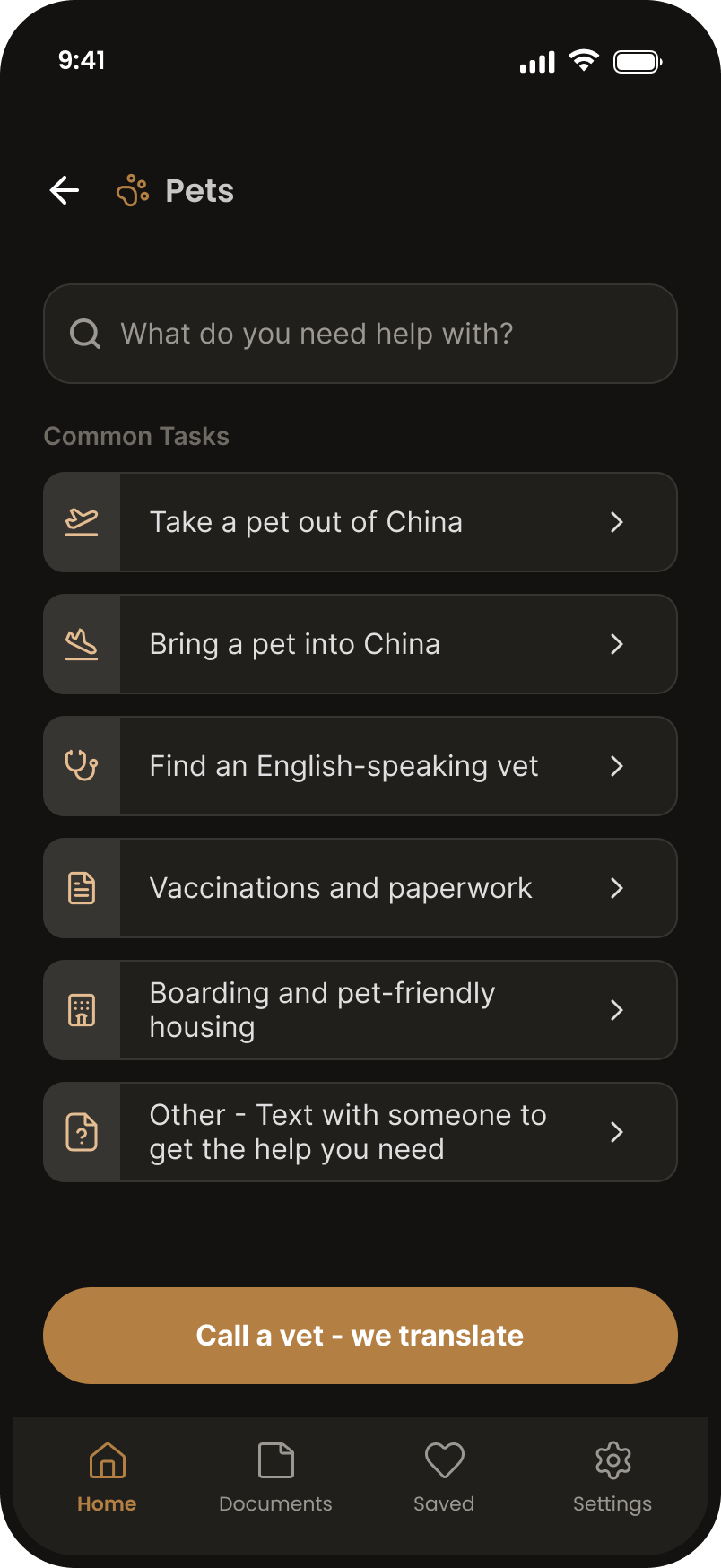
Task: Tap the 'What do you need help with?' search field
Action: point(360,334)
